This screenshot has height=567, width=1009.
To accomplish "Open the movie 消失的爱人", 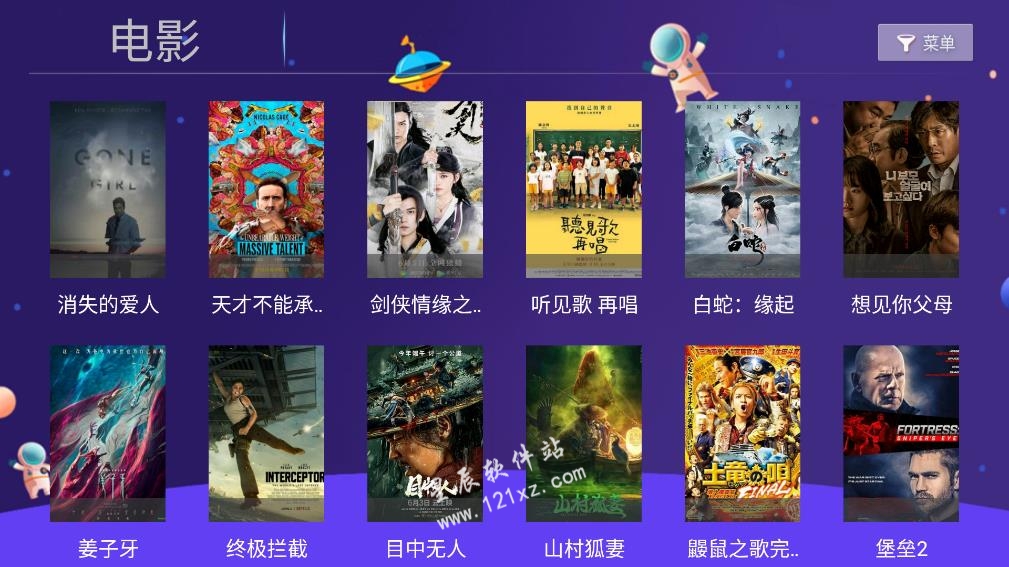I will click(108, 190).
